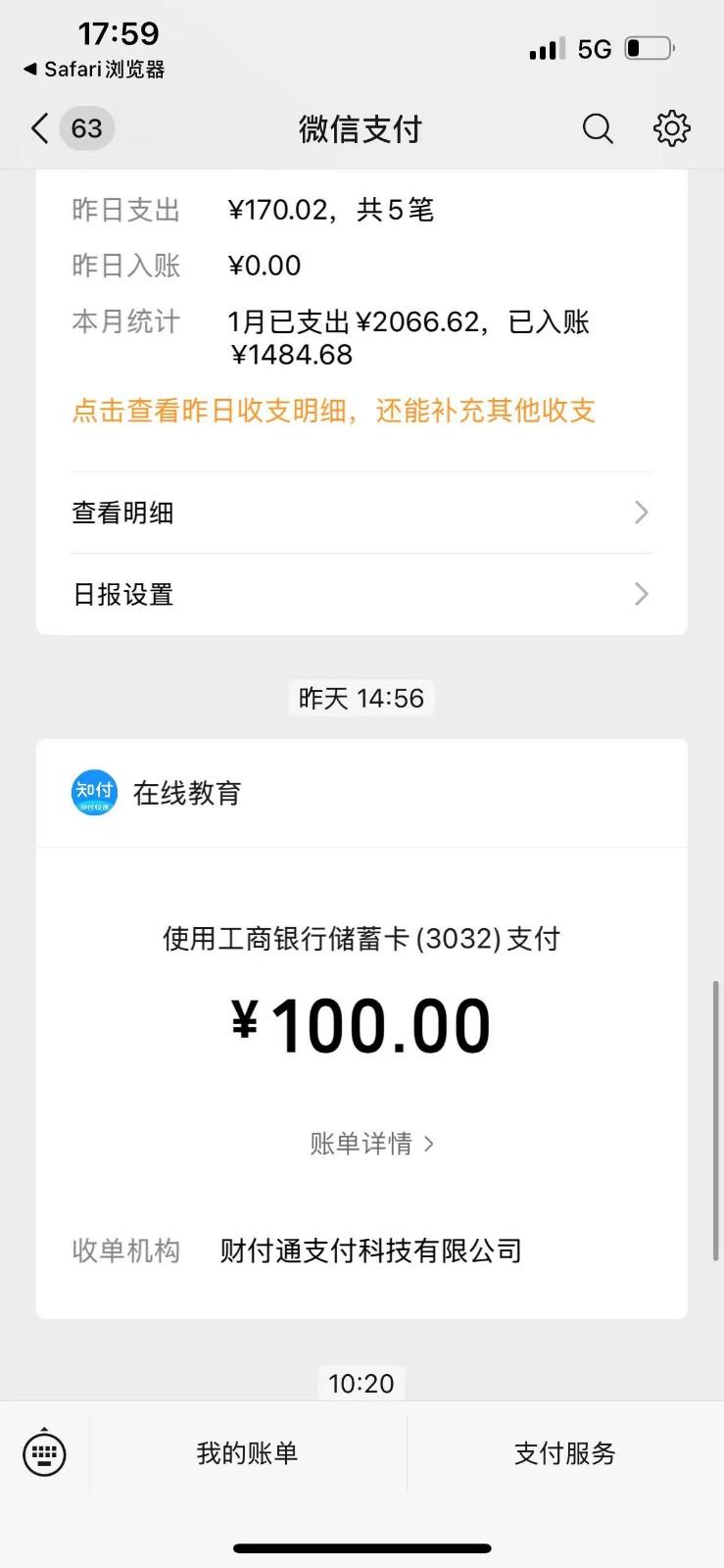Return to Safari浏览器 from status bar
The image size is (724, 1568).
tap(94, 70)
